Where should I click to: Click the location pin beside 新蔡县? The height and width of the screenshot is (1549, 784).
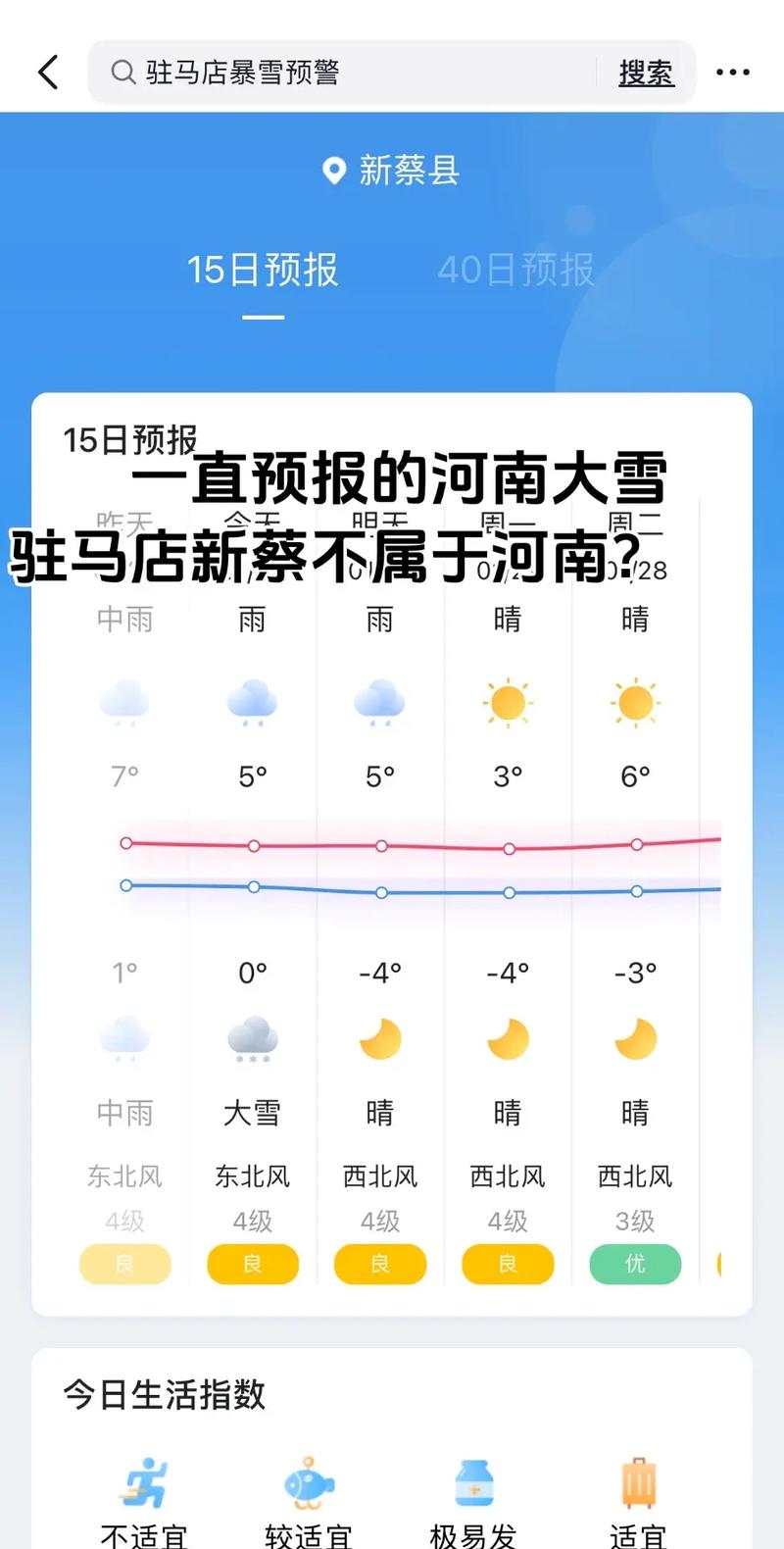pyautogui.click(x=333, y=171)
